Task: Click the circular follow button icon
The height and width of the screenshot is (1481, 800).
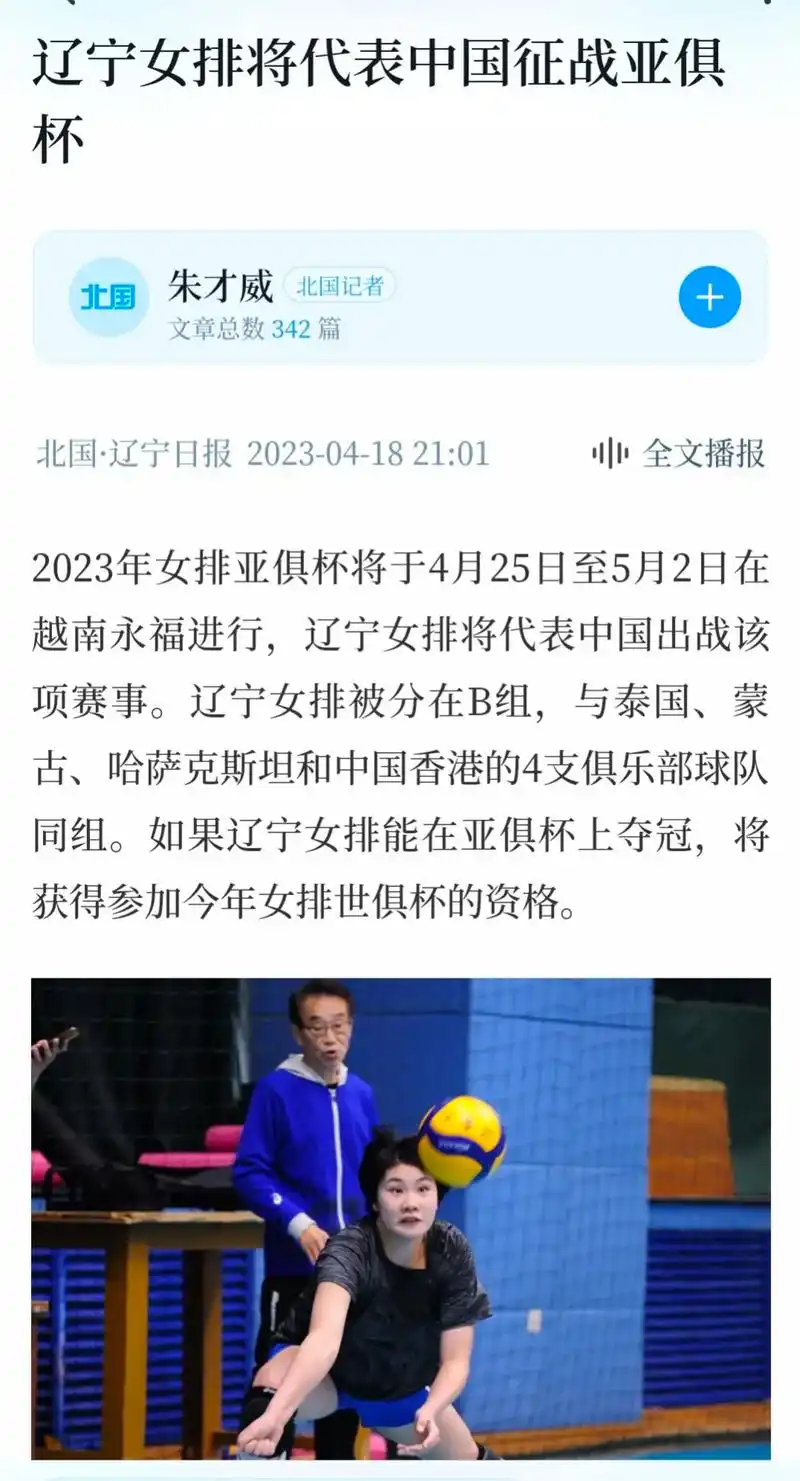Action: coord(709,296)
